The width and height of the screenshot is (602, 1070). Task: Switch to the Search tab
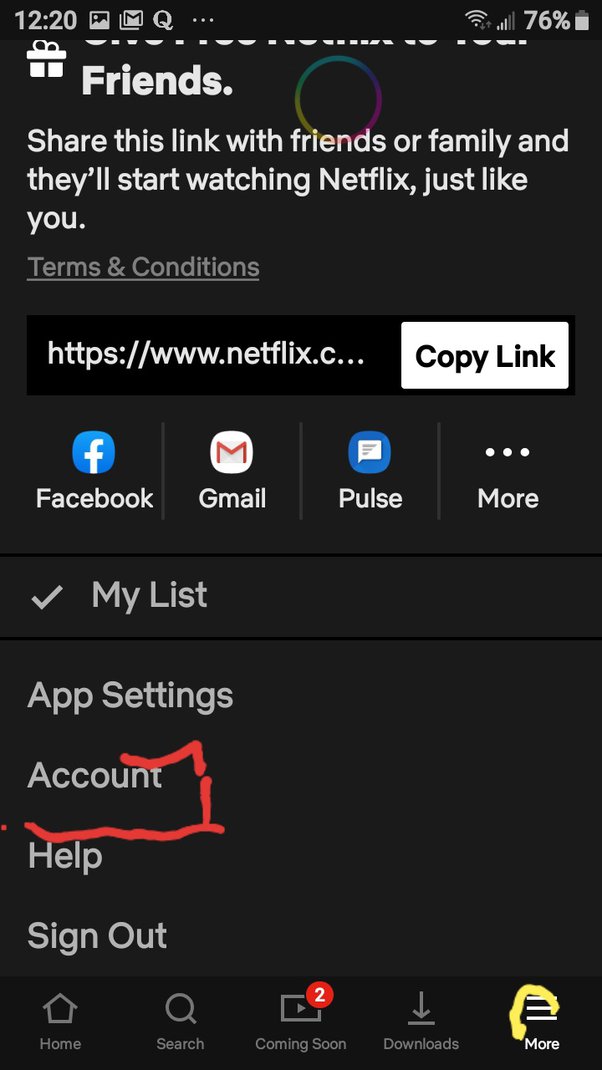180,1022
